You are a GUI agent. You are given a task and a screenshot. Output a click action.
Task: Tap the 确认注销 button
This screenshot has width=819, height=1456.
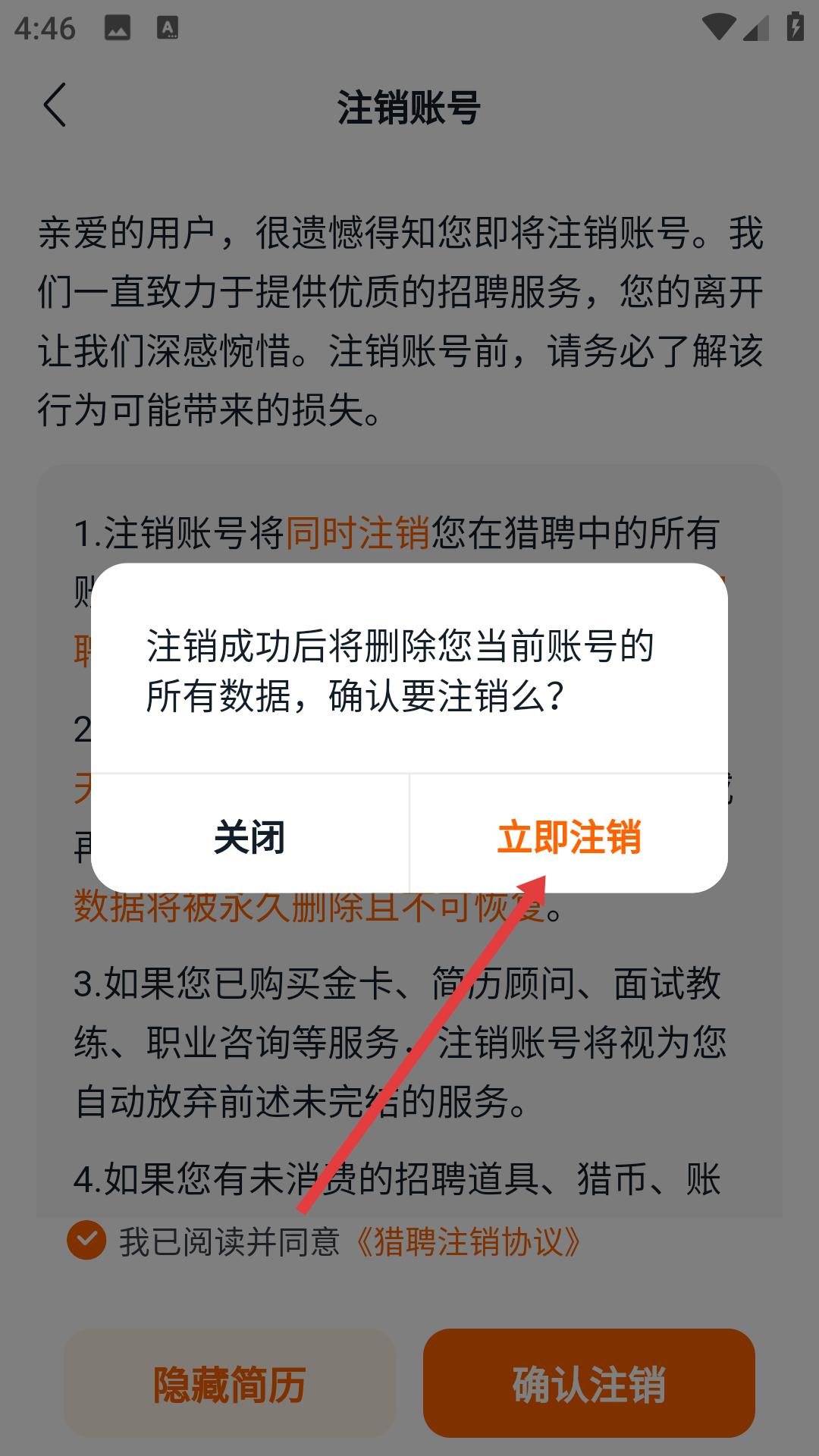tap(588, 1383)
